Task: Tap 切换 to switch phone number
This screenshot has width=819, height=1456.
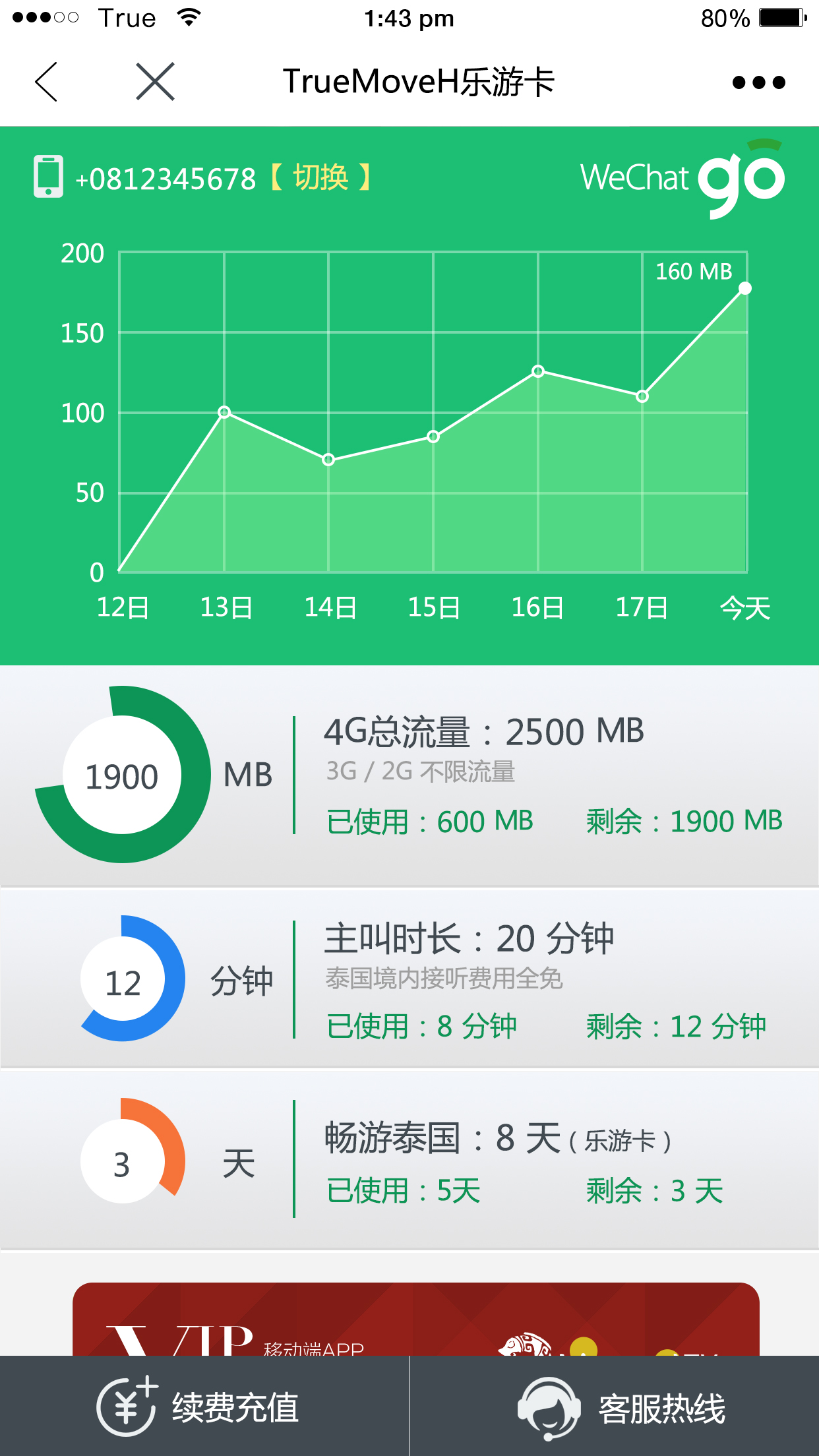Action: coord(321,177)
